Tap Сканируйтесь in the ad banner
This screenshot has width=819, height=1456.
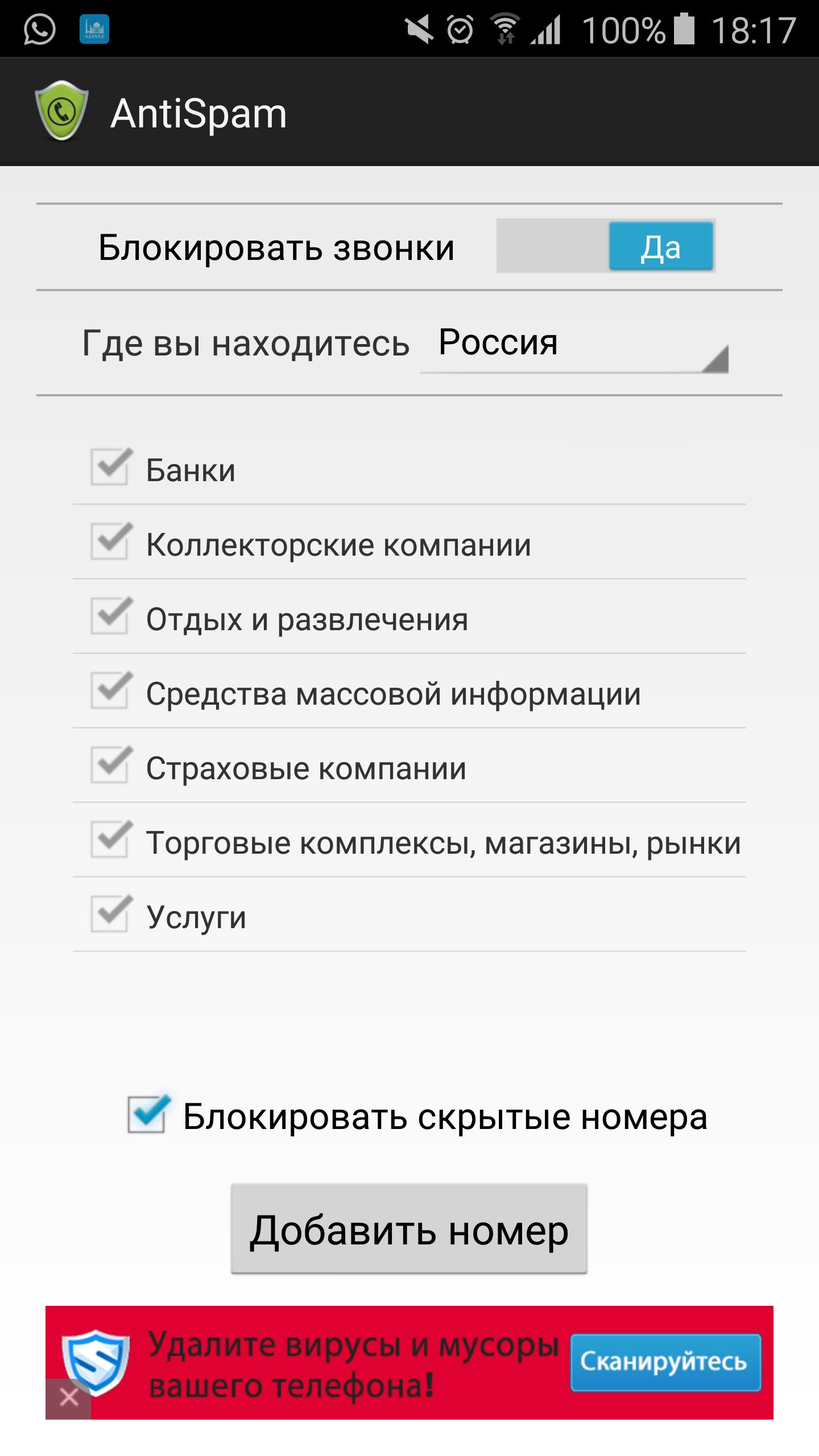664,1363
